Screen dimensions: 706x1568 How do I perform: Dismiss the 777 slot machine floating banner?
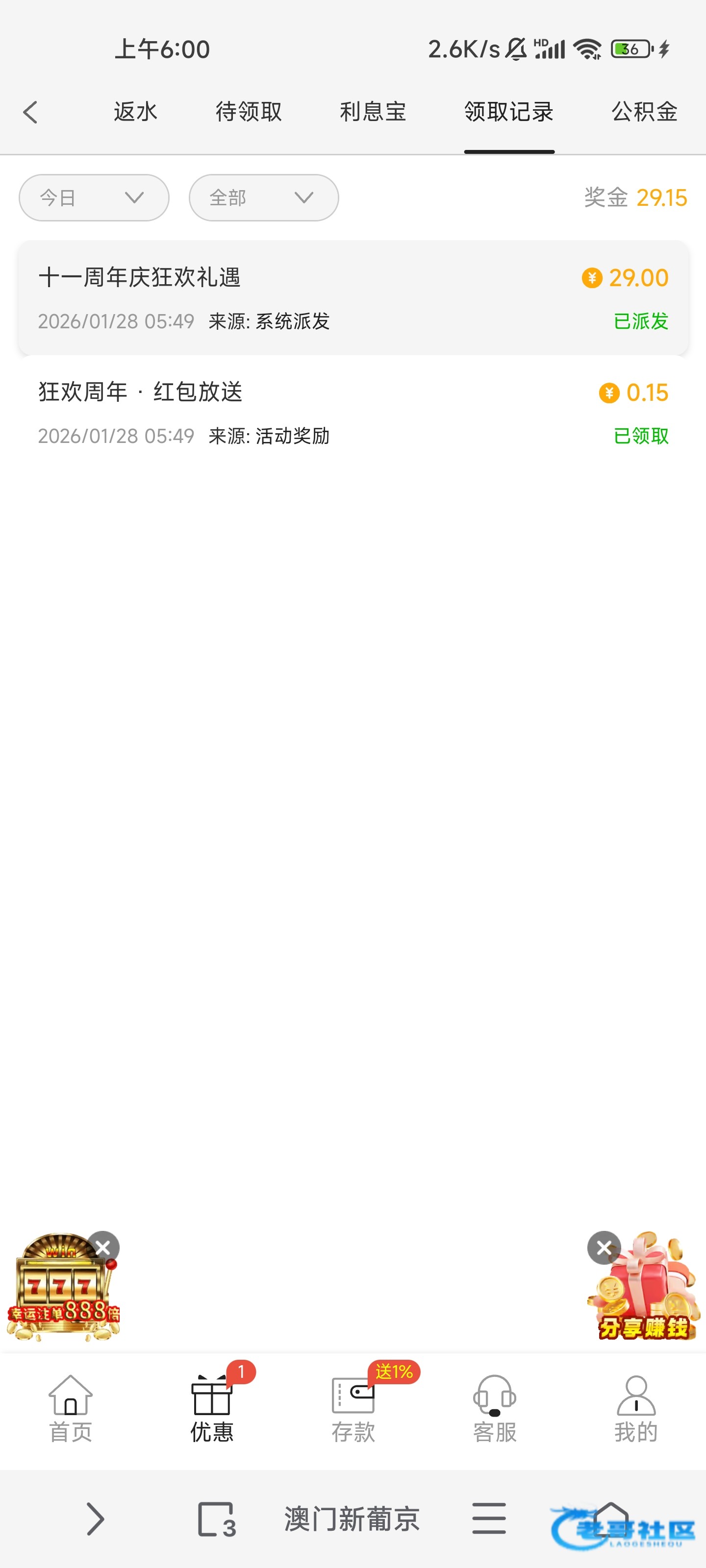coord(103,1247)
